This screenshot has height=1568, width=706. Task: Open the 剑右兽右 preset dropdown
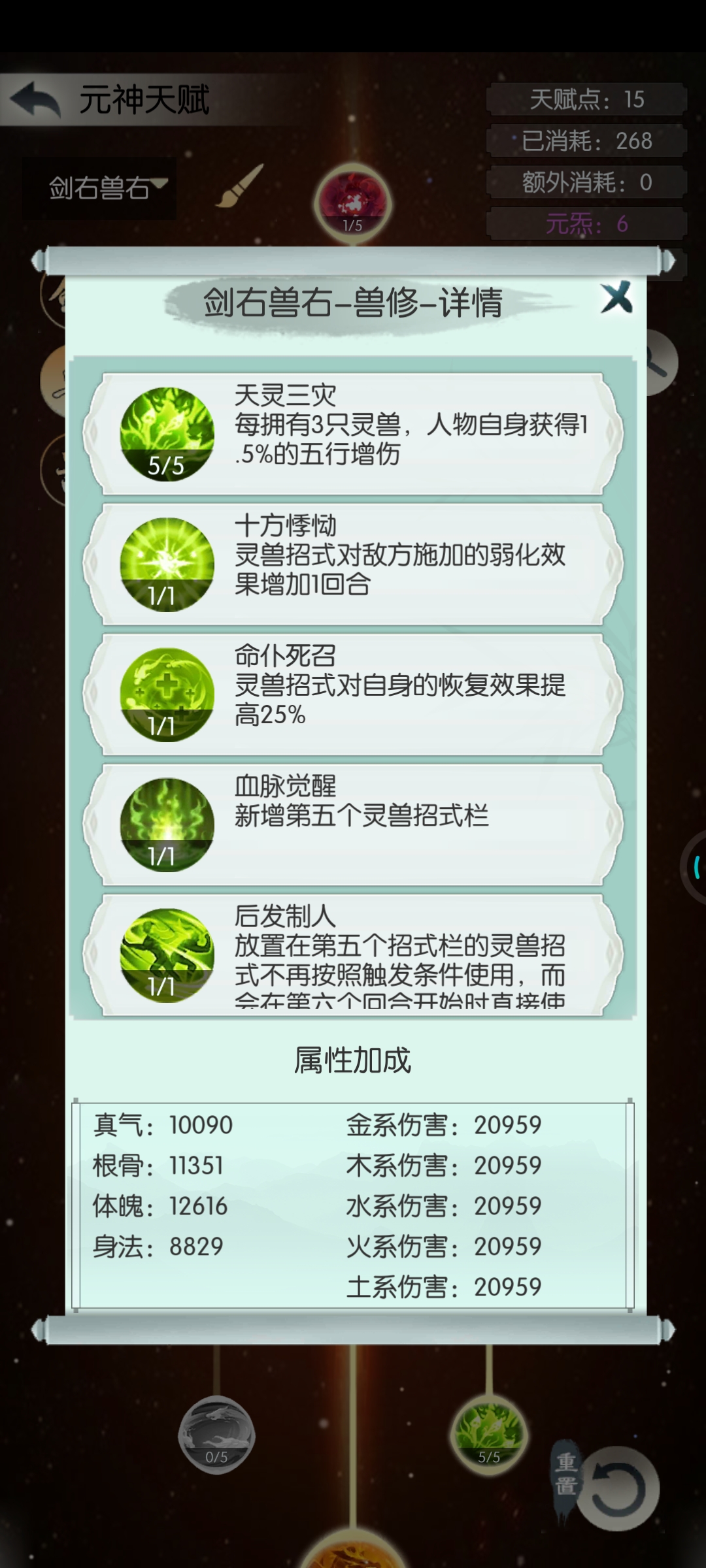coord(100,188)
